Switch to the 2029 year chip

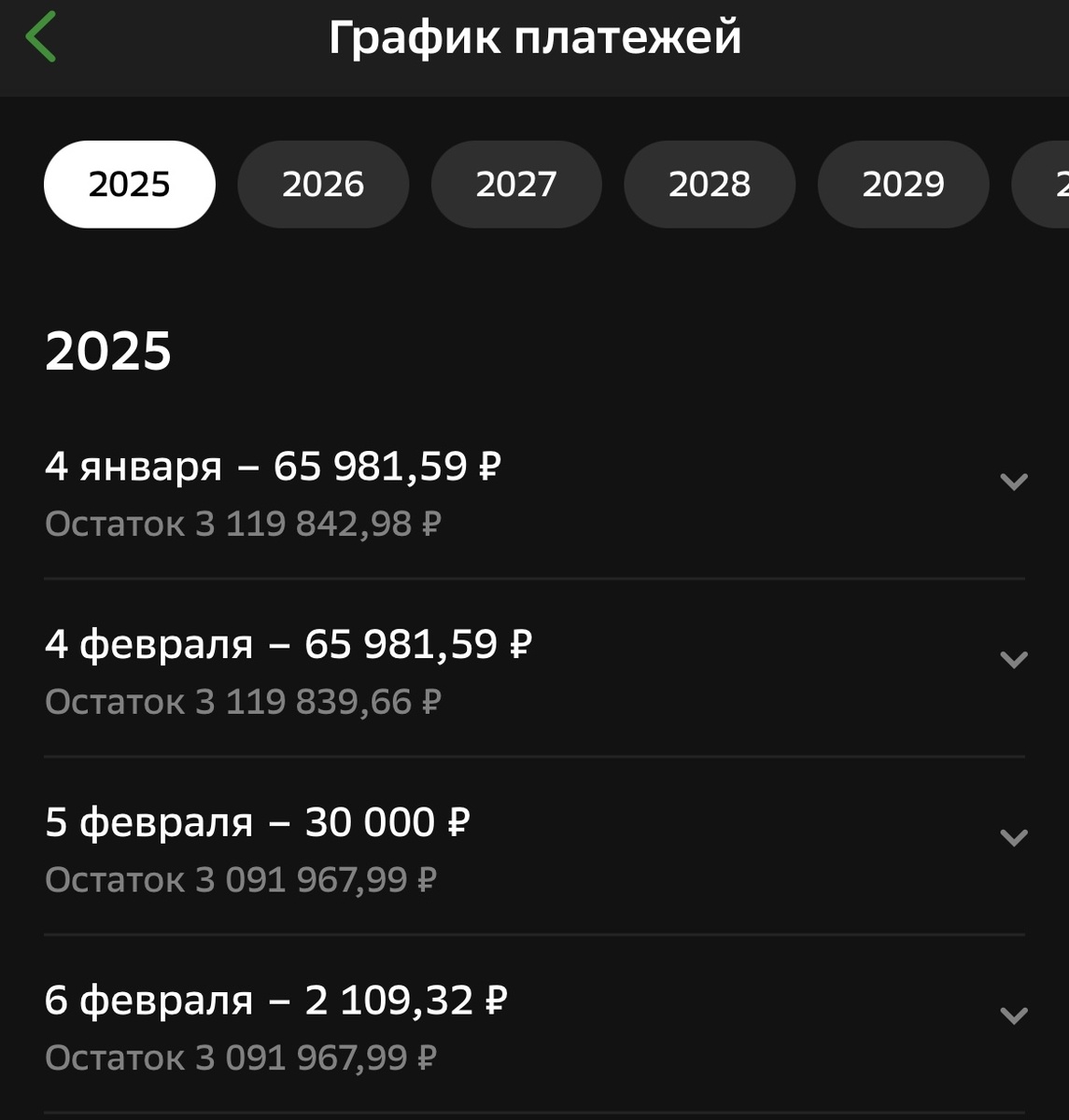tap(903, 184)
